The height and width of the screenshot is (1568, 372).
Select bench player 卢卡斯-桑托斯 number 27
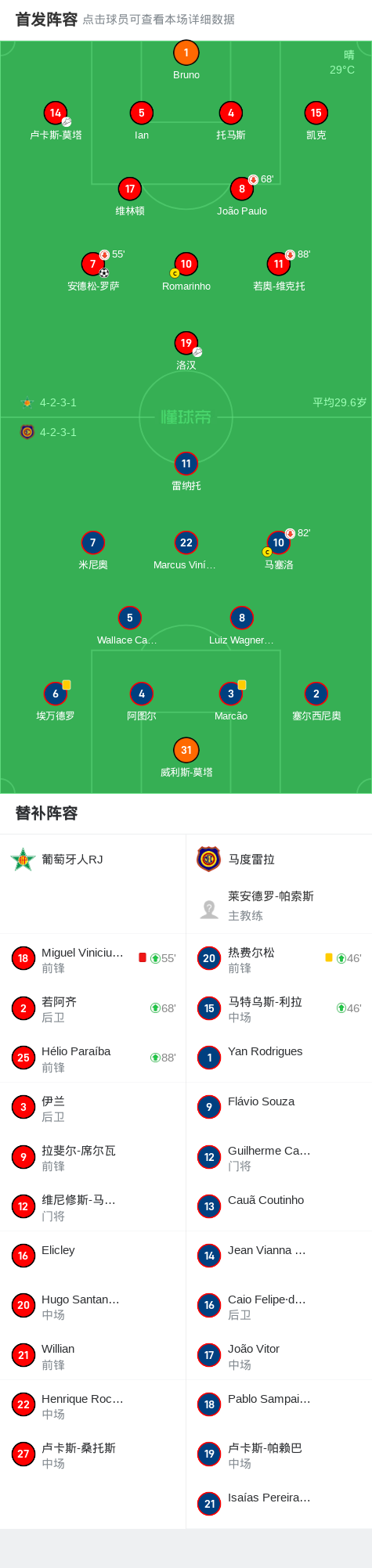pos(92,1454)
